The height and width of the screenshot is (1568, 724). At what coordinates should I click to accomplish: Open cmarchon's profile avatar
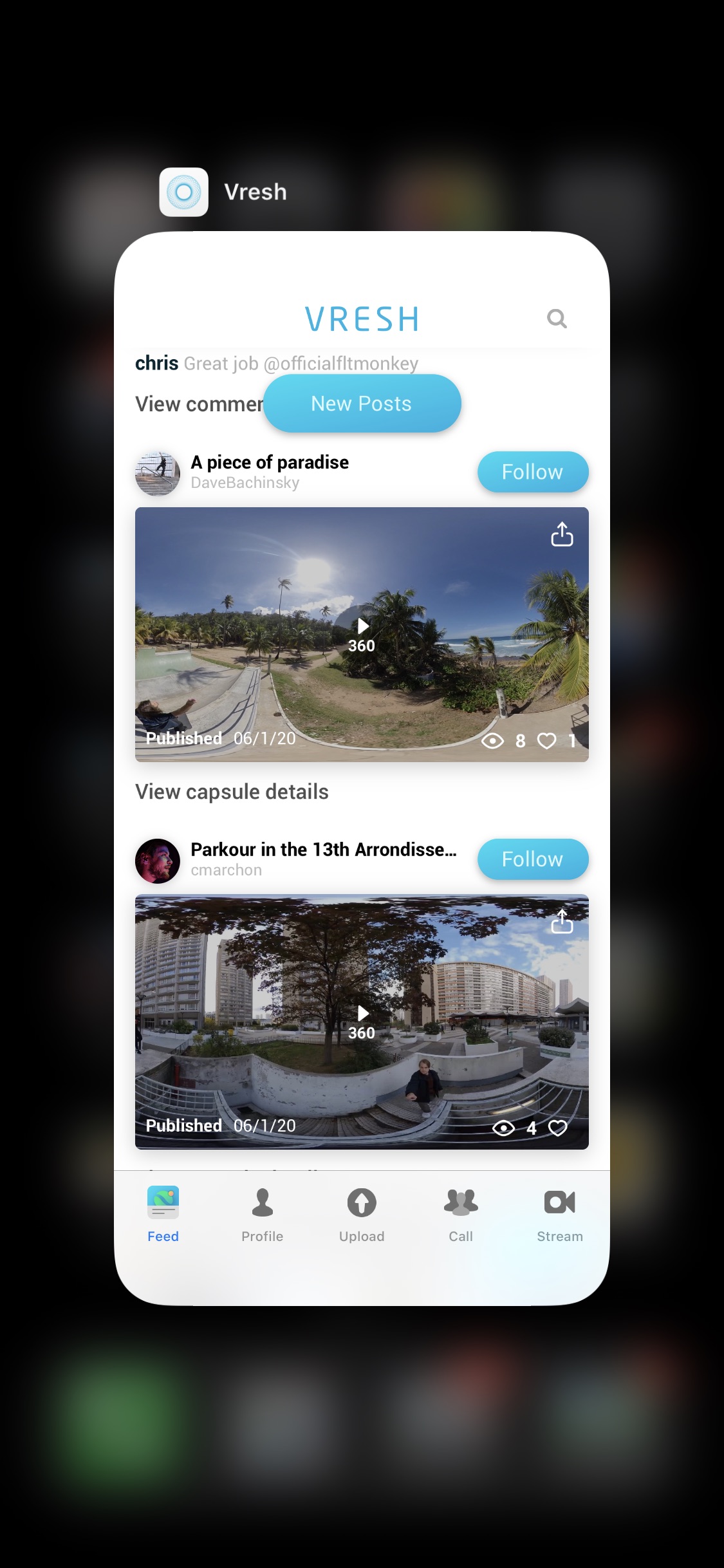click(x=158, y=861)
